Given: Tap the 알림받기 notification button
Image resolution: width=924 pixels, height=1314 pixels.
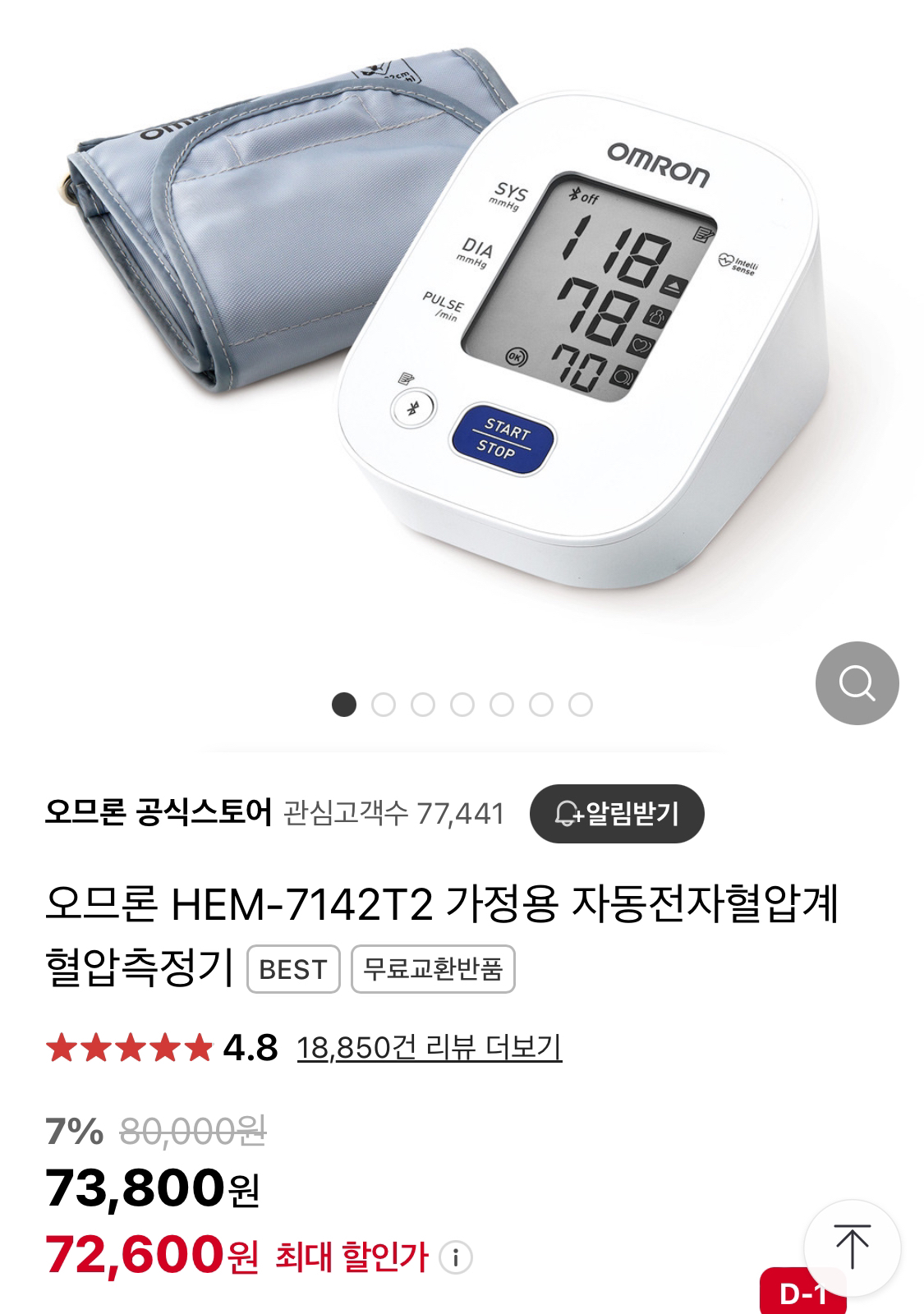Looking at the screenshot, I should (x=617, y=814).
